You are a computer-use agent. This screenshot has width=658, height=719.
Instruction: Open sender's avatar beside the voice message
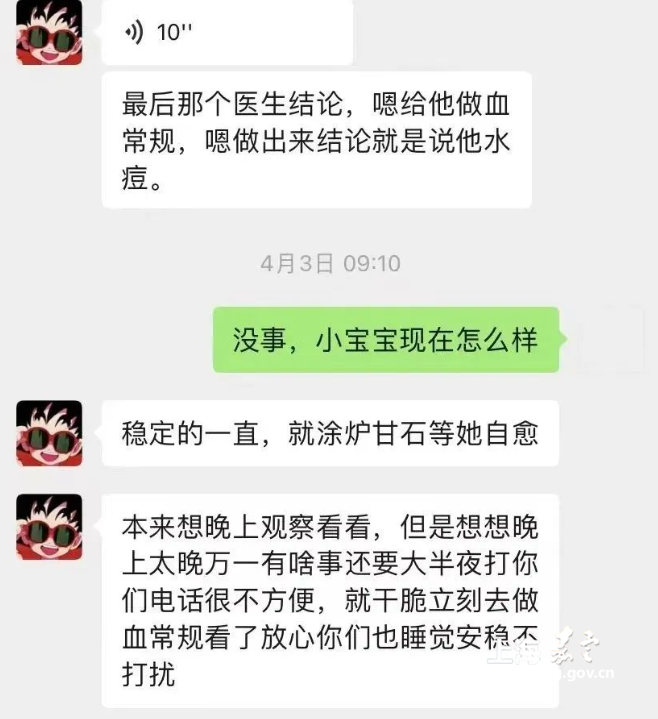[x=49, y=32]
